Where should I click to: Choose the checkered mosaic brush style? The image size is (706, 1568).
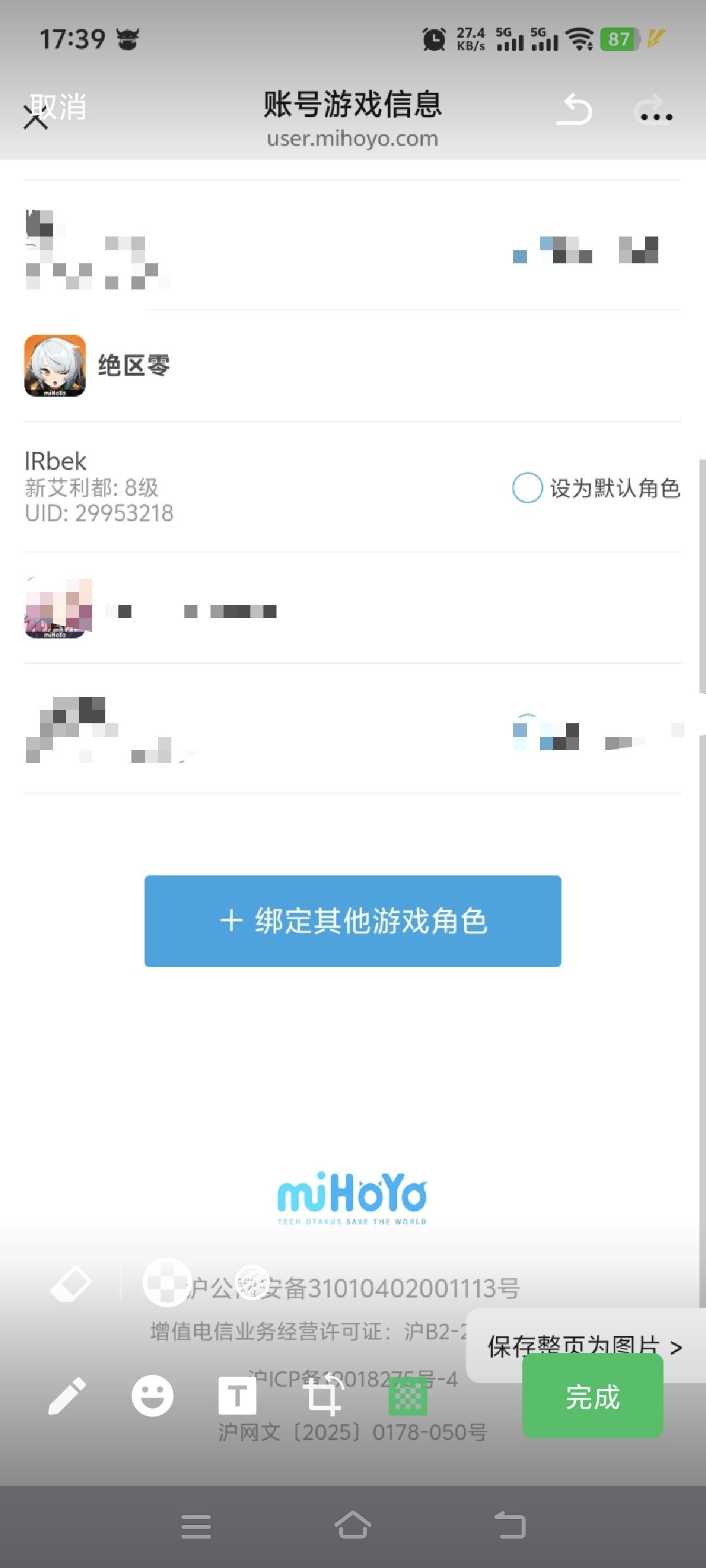point(167,1282)
